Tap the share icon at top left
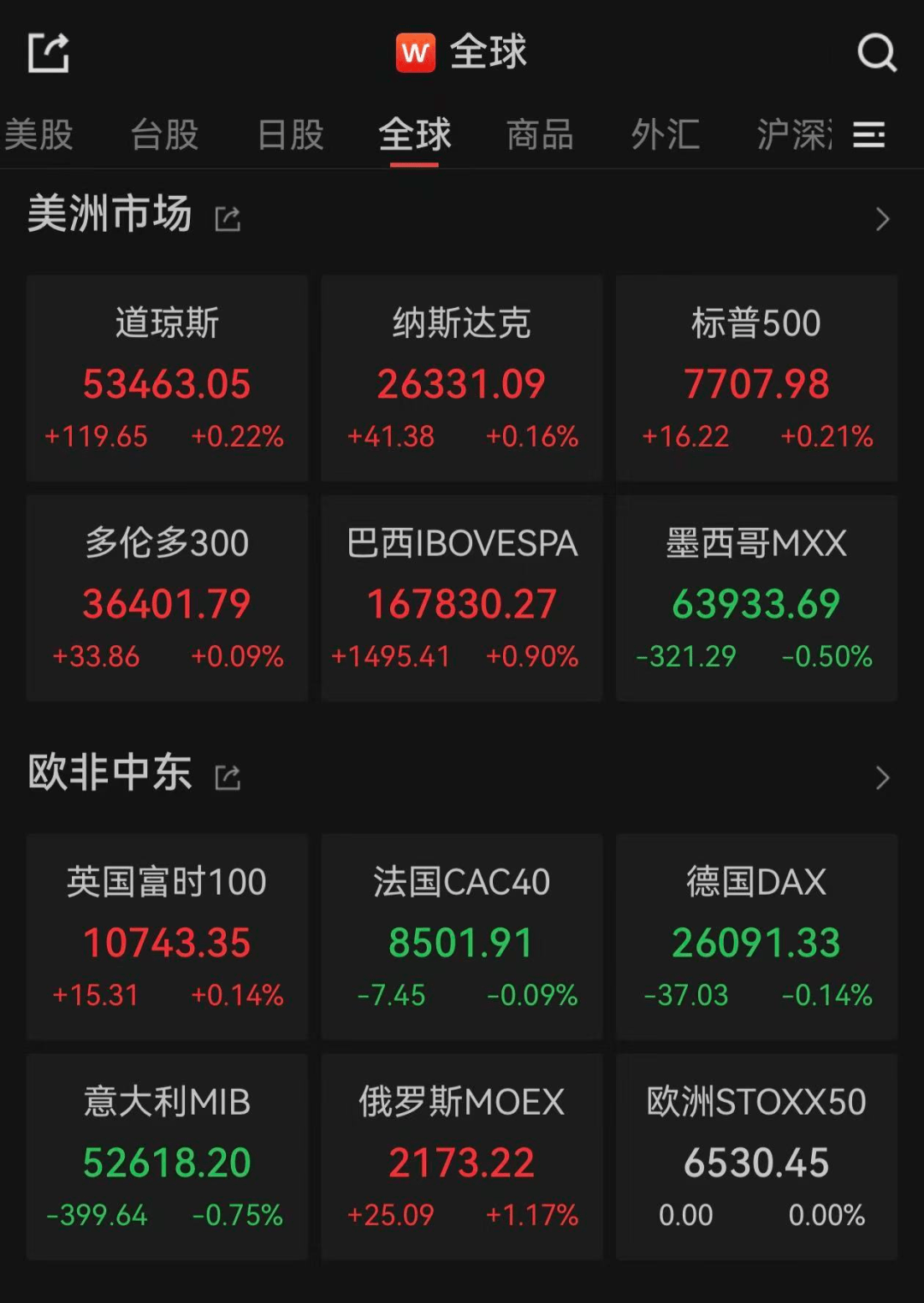The width and height of the screenshot is (924, 1303). (x=48, y=53)
